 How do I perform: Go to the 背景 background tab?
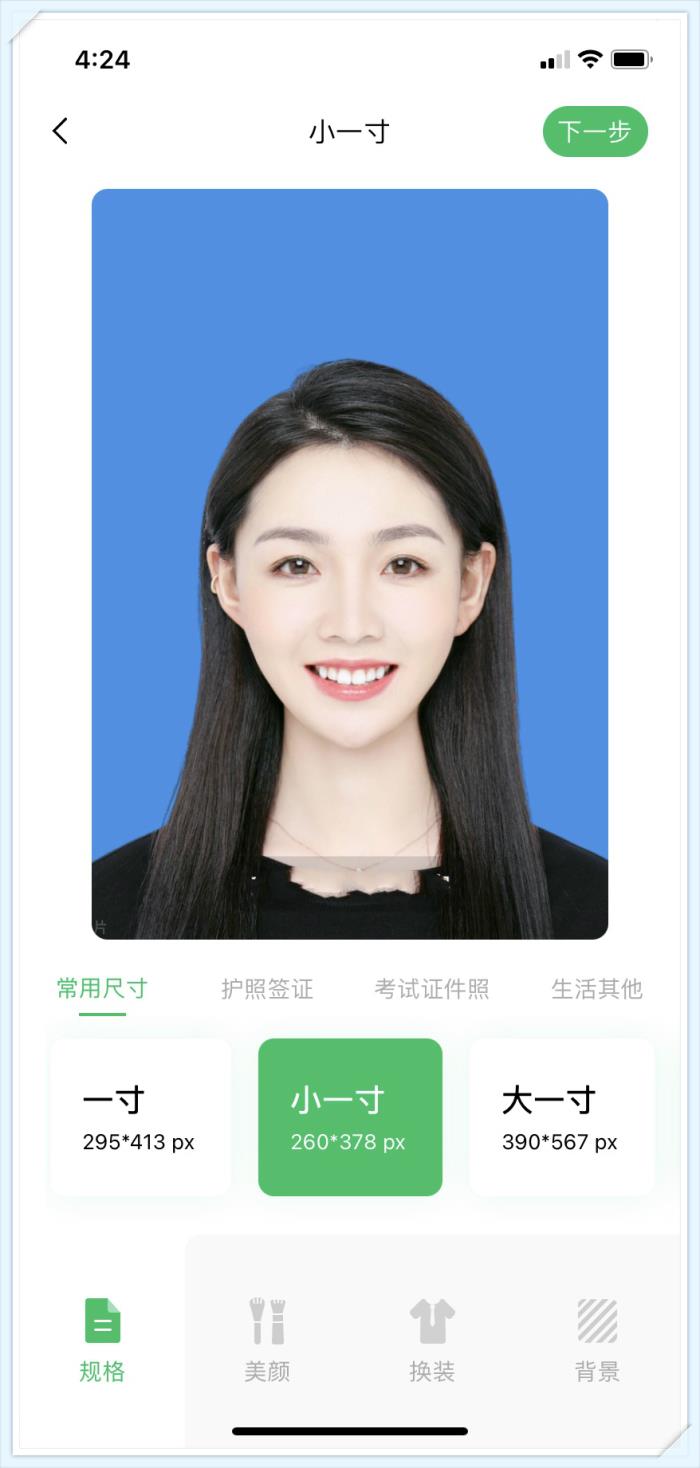tap(597, 1340)
